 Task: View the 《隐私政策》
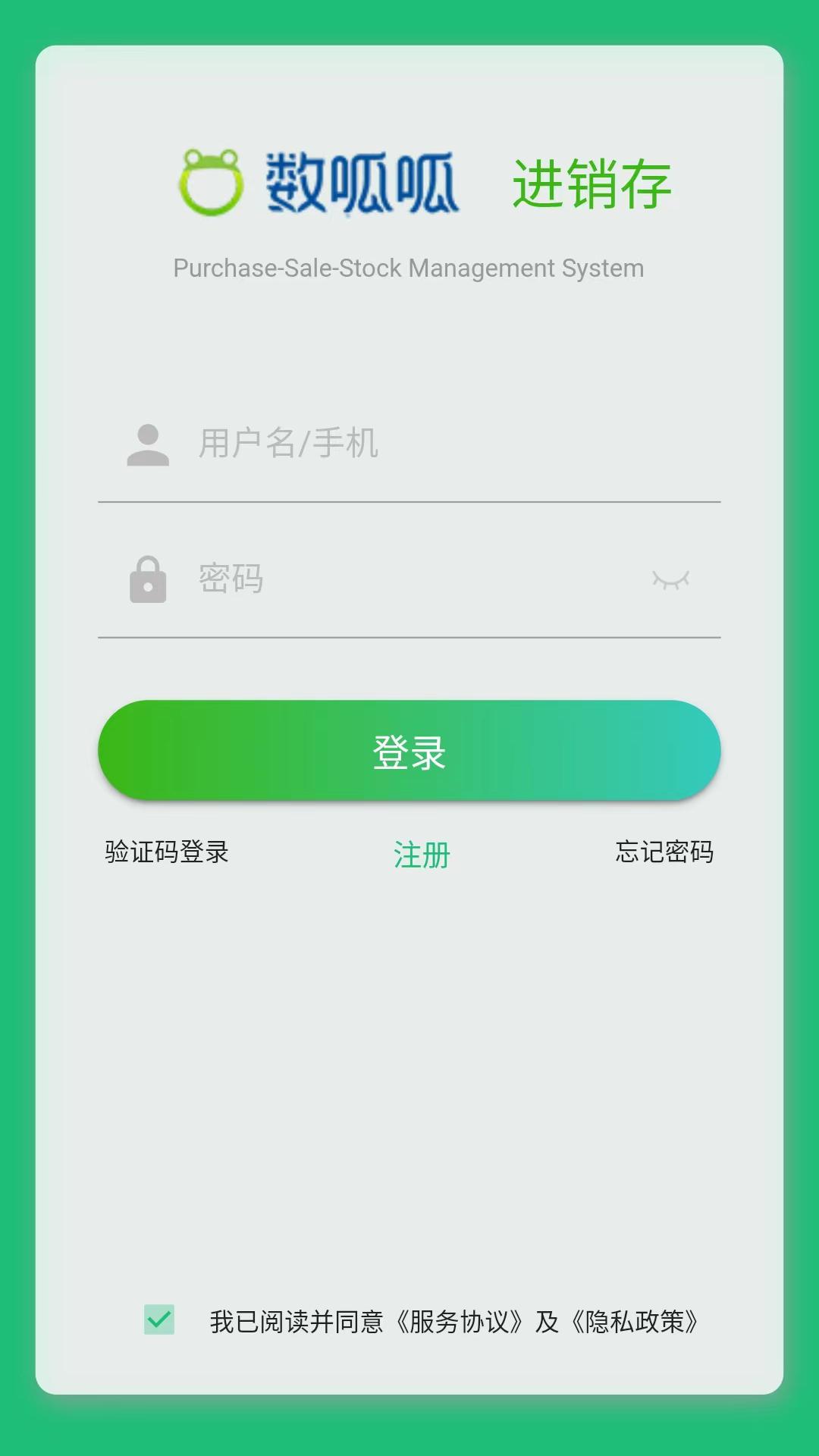click(635, 1322)
